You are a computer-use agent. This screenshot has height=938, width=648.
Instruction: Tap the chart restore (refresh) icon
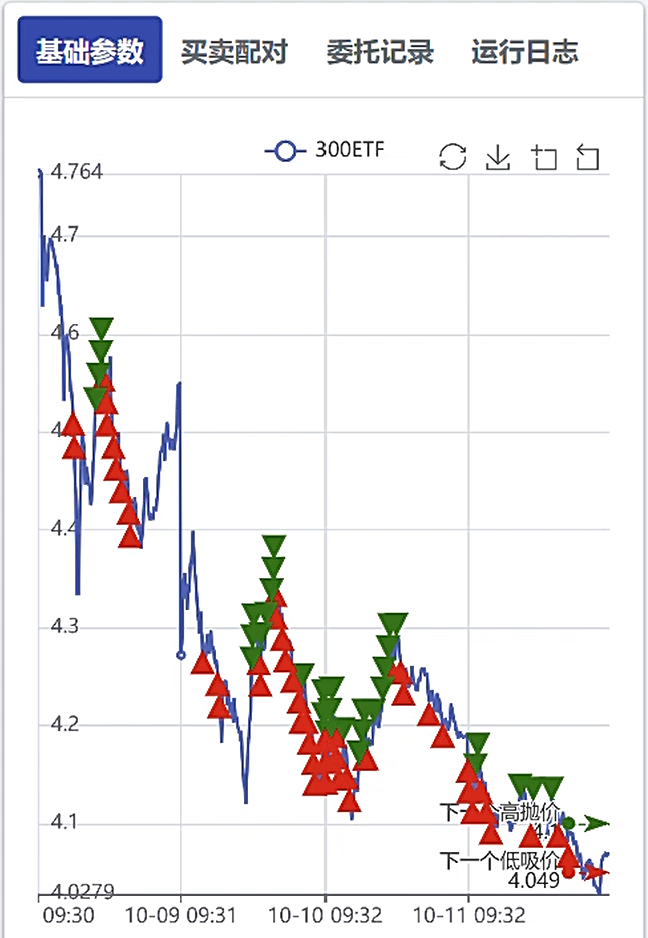(x=453, y=157)
